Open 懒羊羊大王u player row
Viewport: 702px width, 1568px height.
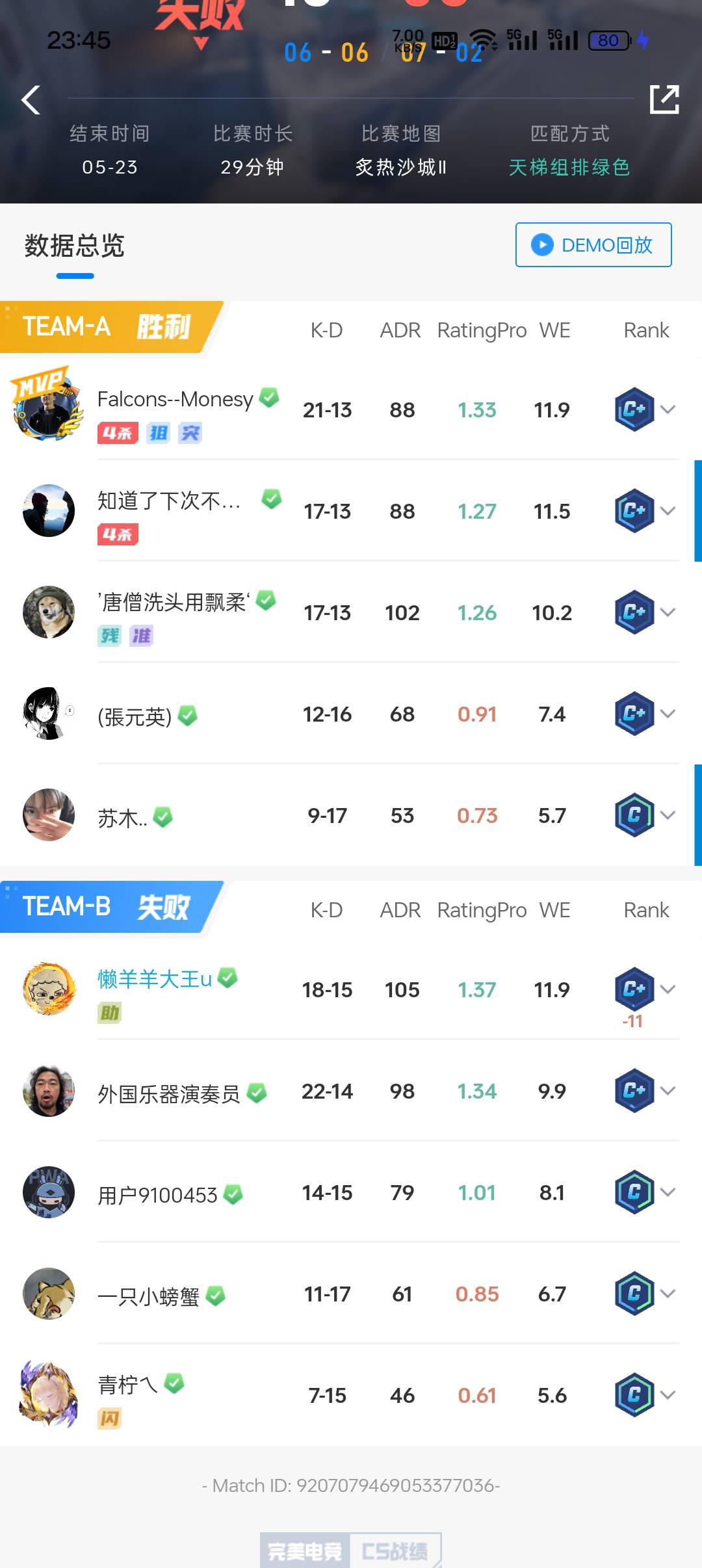(155, 979)
